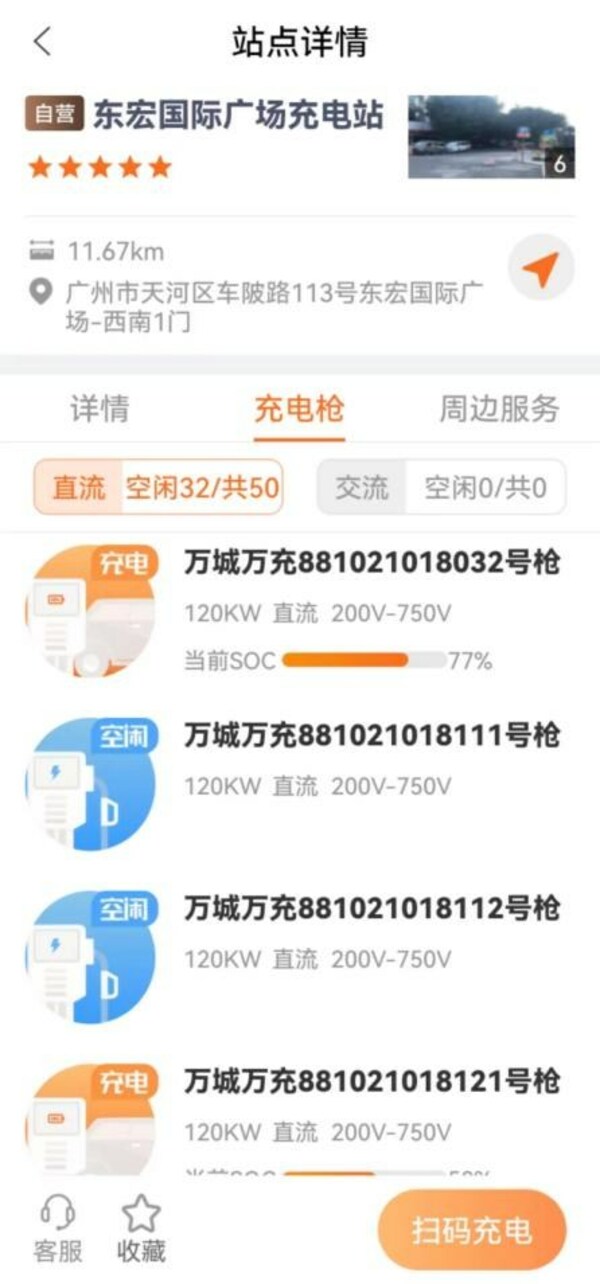Open the station photo gallery
The image size is (600, 1284).
click(x=491, y=137)
